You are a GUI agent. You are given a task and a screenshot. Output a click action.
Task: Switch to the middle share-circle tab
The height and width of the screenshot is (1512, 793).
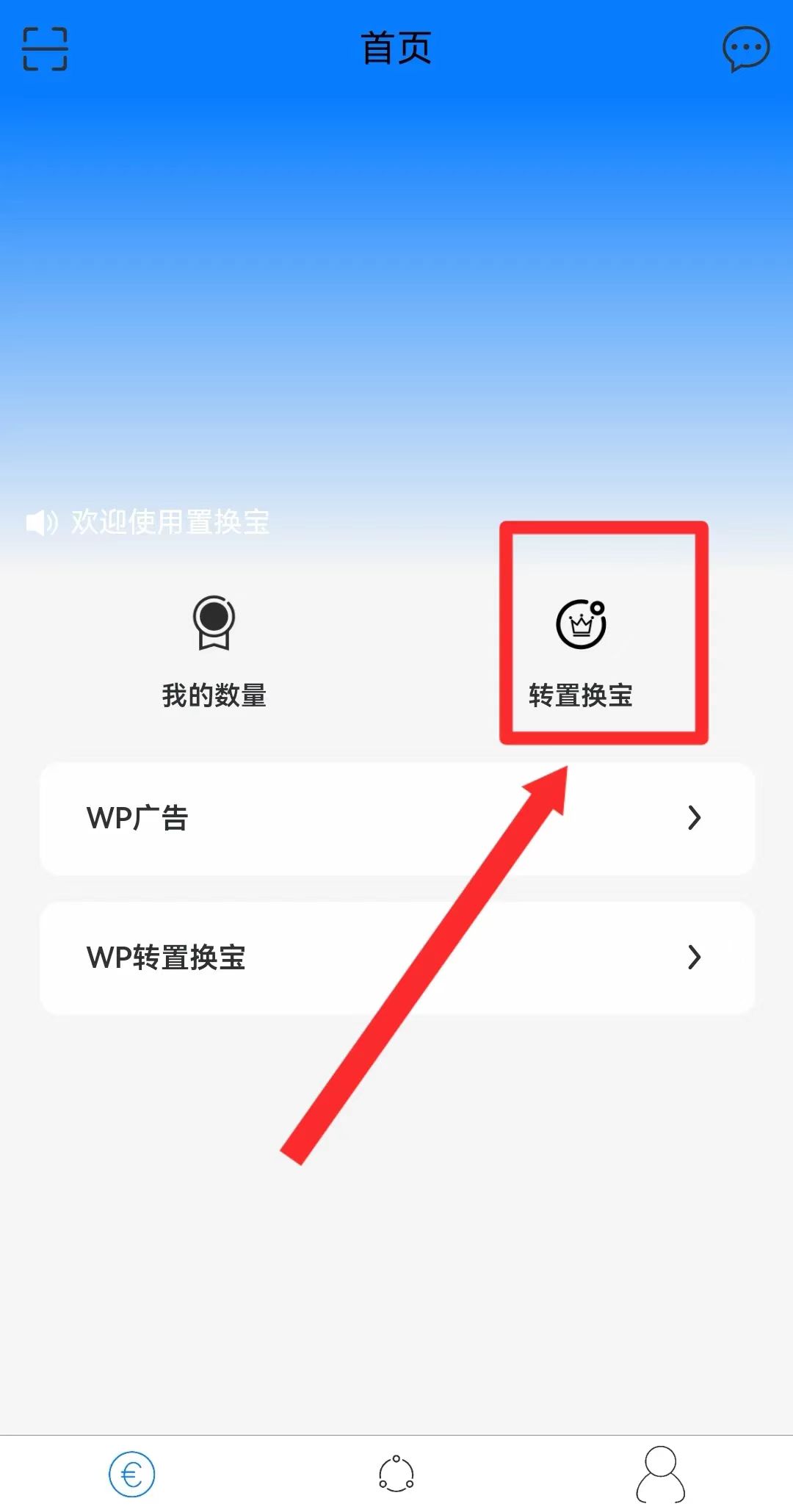[396, 1474]
